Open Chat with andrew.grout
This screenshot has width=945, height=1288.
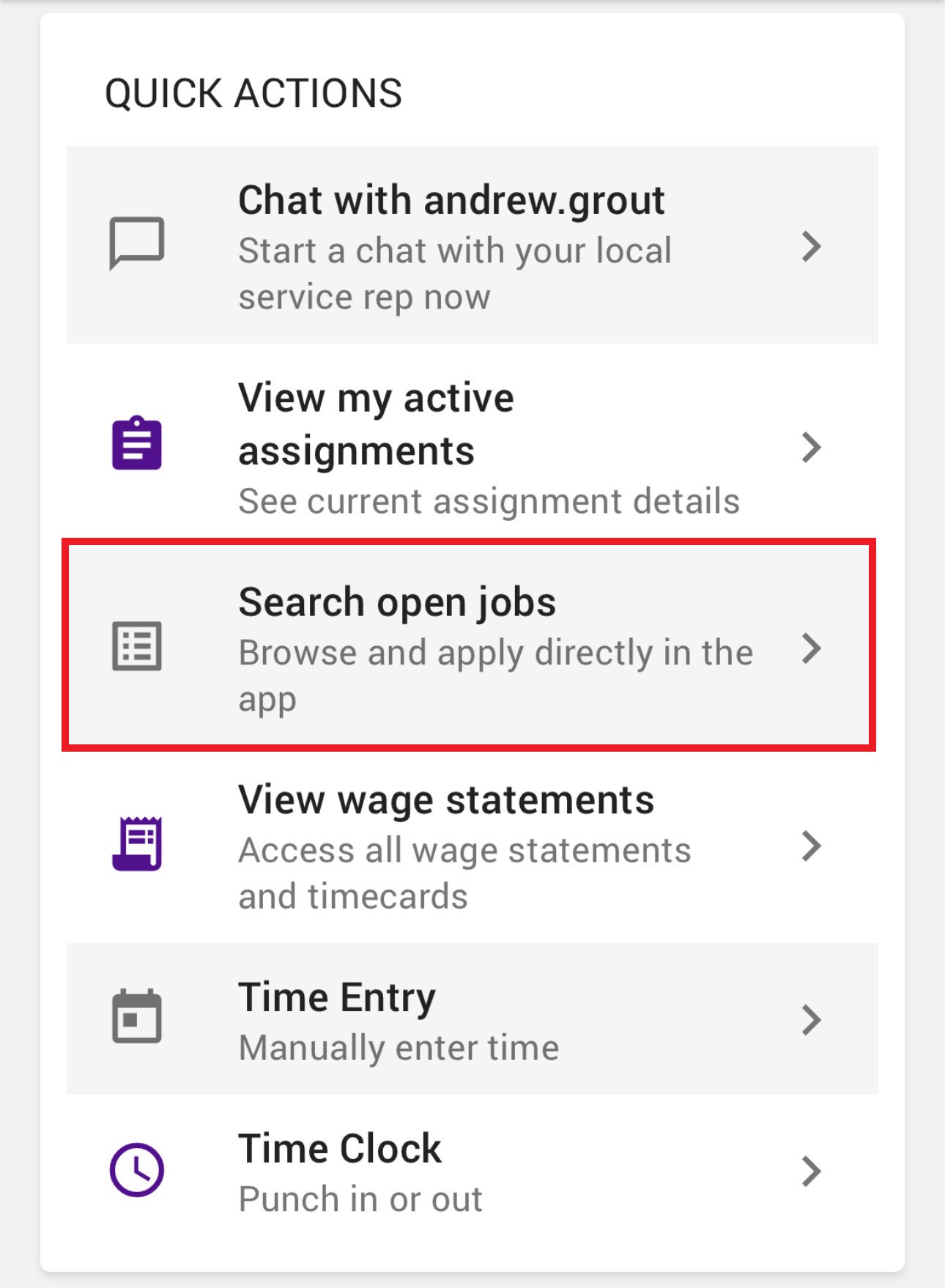472,245
